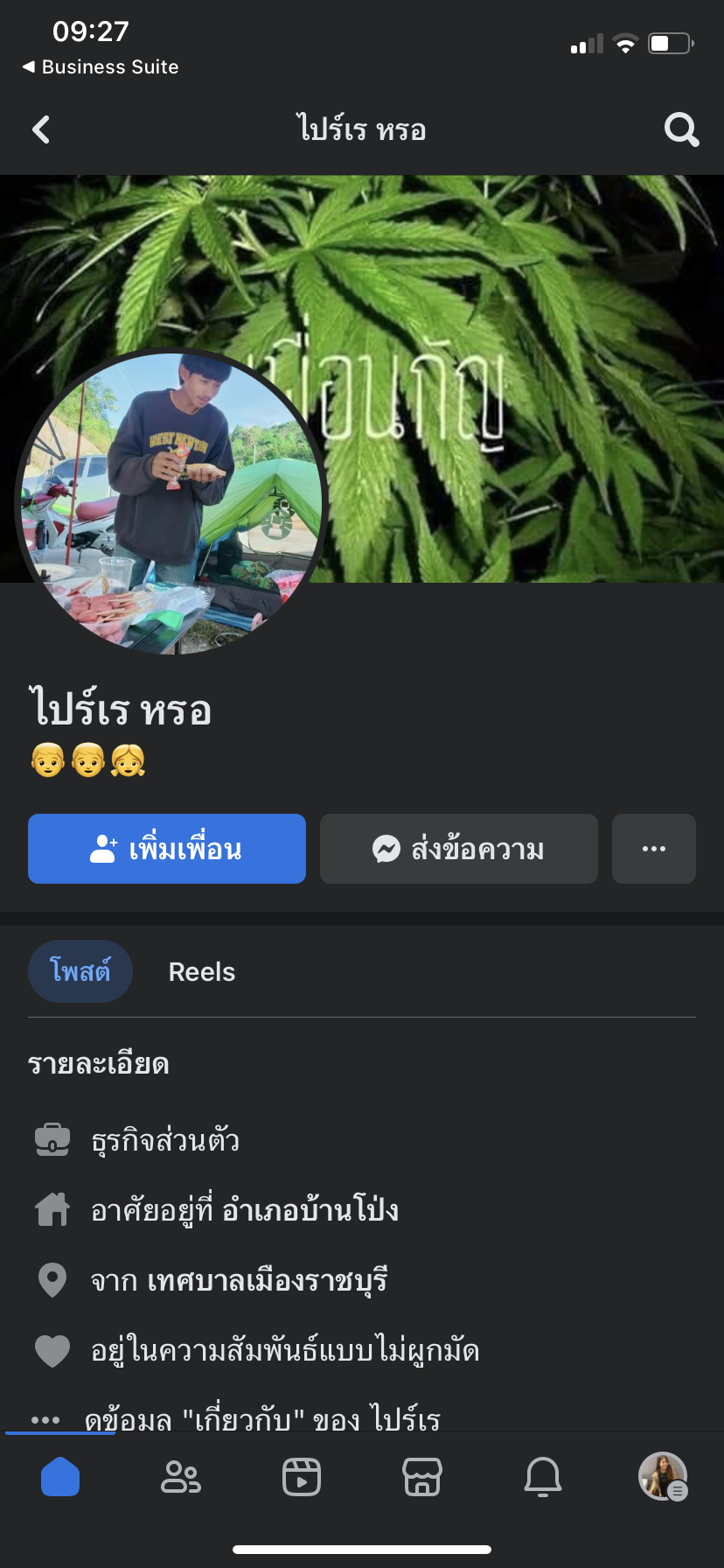The height and width of the screenshot is (1568, 724).
Task: Open the menu via profile avatar
Action: pyautogui.click(x=663, y=1477)
